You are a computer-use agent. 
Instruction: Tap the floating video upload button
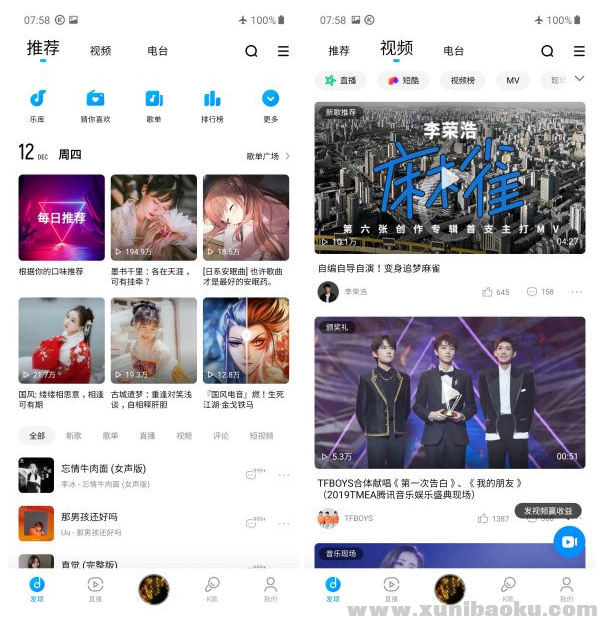(568, 541)
